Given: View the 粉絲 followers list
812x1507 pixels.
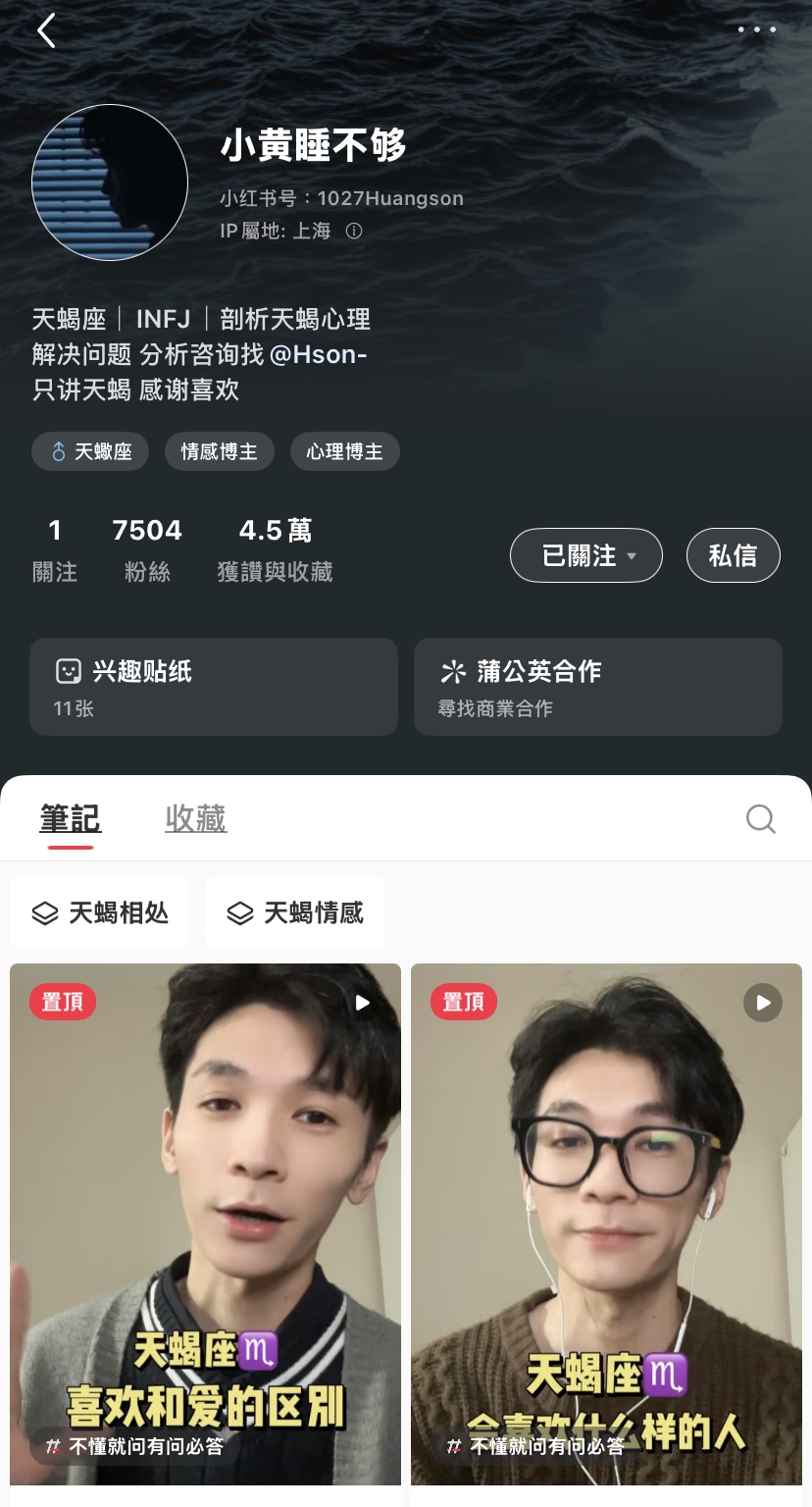Looking at the screenshot, I should pyautogui.click(x=147, y=549).
